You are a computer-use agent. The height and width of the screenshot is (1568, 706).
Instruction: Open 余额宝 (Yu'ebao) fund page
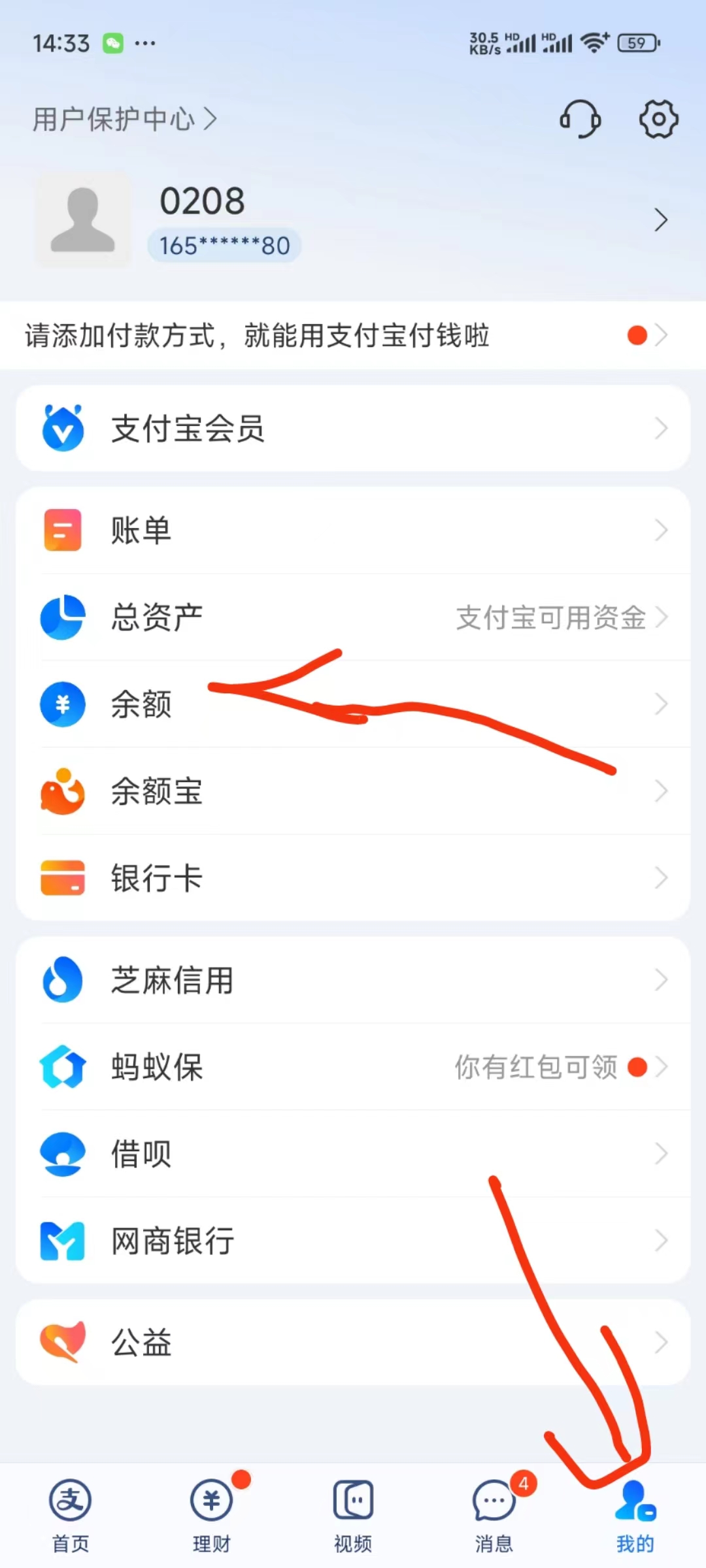point(157,792)
